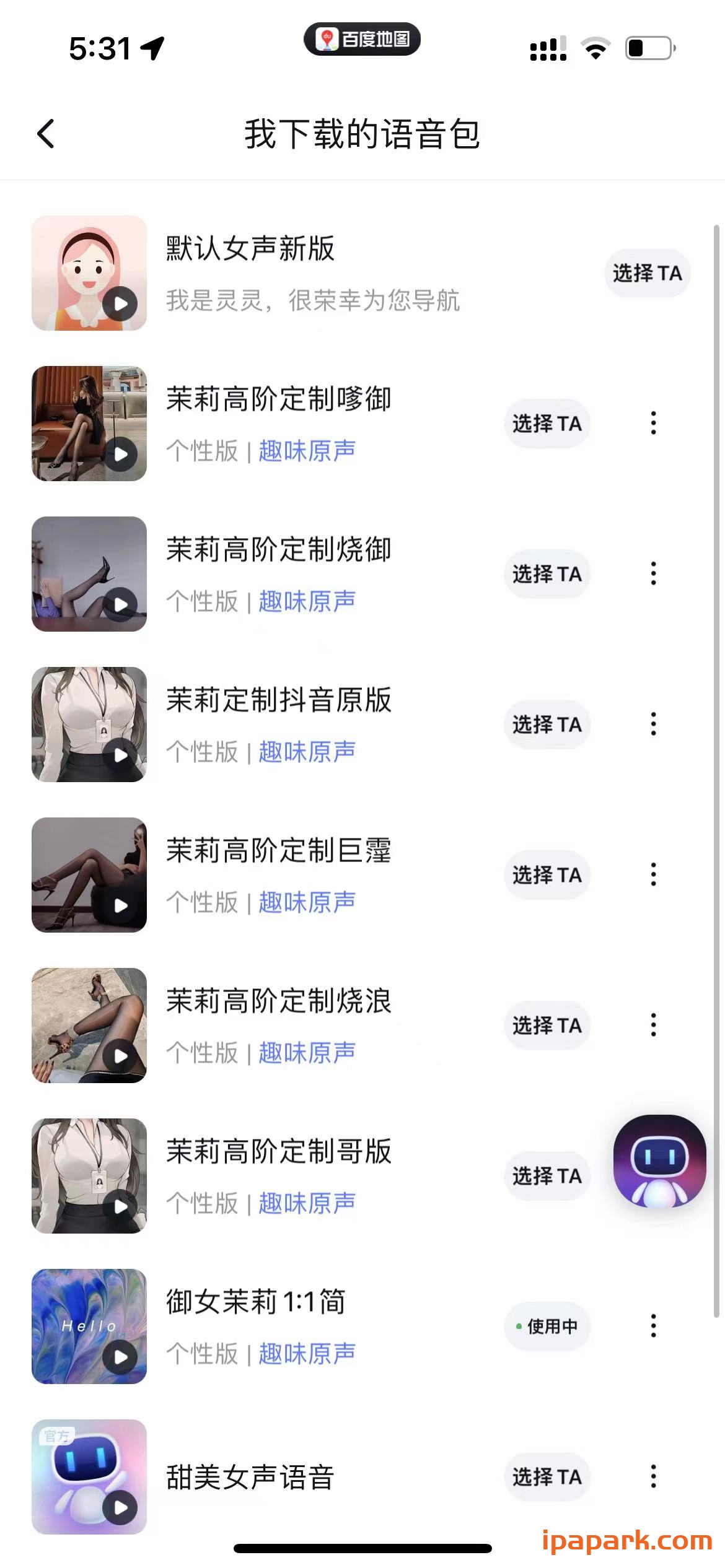The width and height of the screenshot is (725, 1568).
Task: Tap the Wi-Fi icon in status bar
Action: (x=596, y=48)
